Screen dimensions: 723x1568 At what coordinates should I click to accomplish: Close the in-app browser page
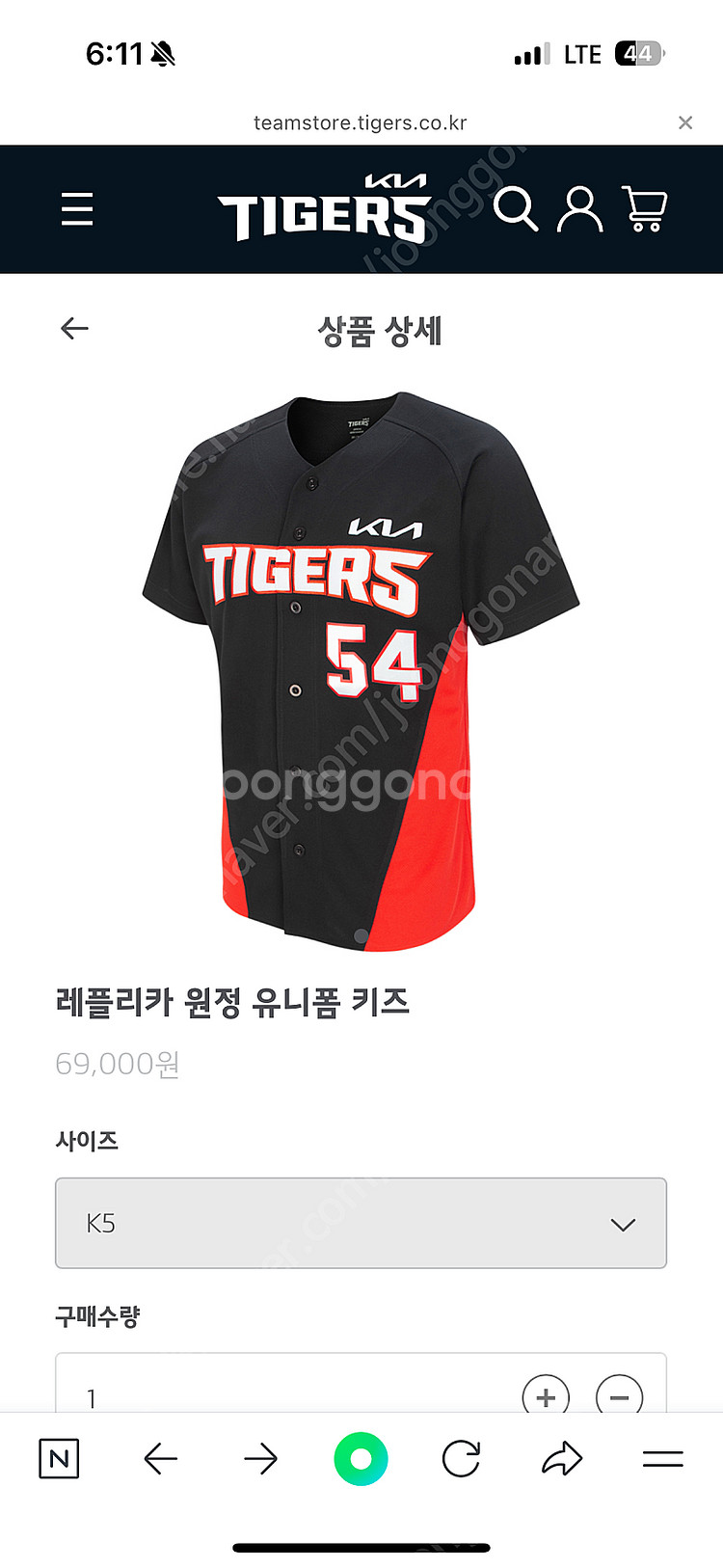(685, 122)
